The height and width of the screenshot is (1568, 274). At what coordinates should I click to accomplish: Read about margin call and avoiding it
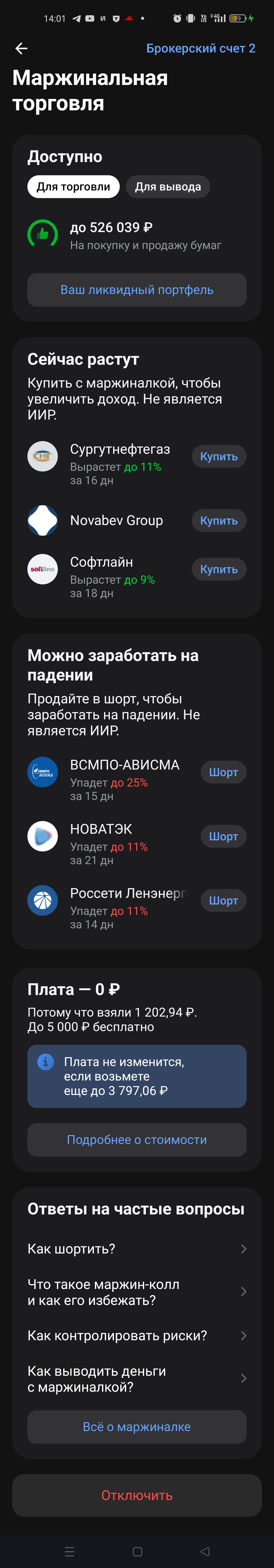pos(137,1292)
